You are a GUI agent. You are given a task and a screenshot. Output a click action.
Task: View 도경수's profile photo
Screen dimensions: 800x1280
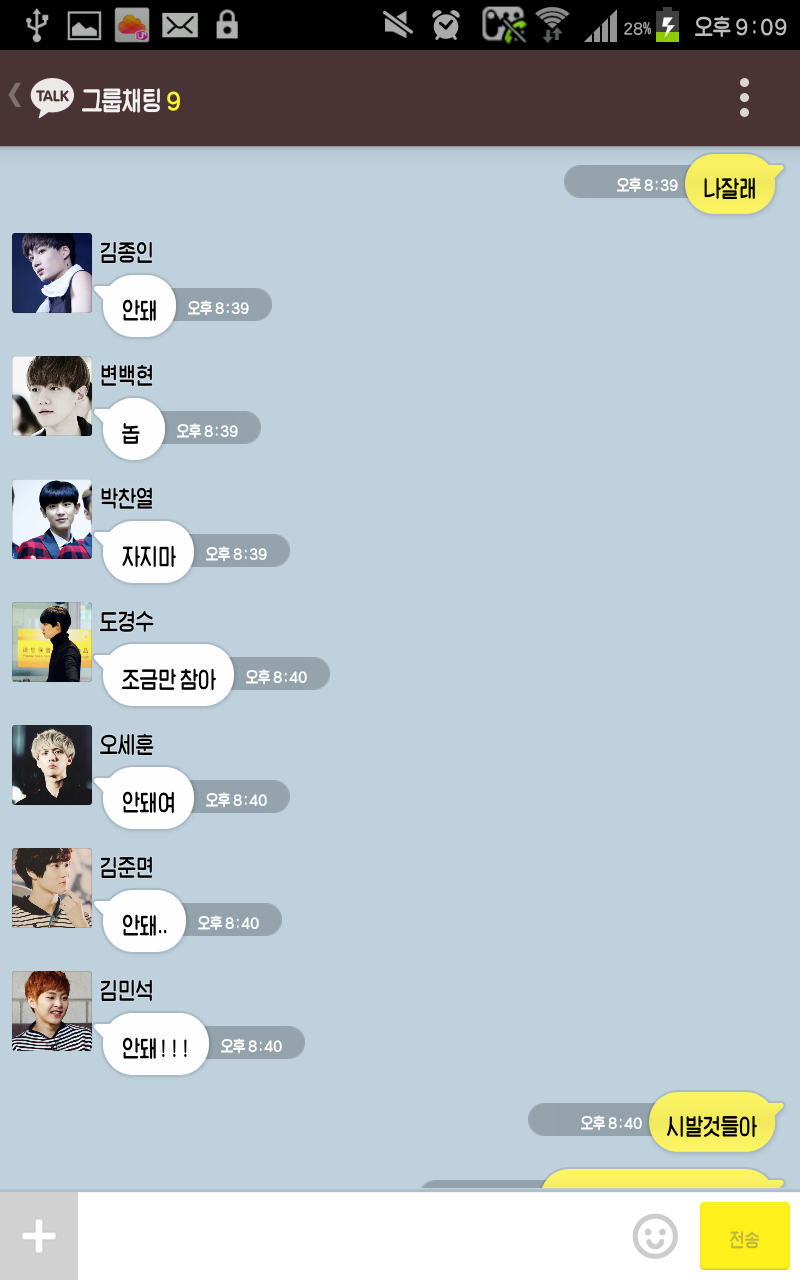point(52,642)
